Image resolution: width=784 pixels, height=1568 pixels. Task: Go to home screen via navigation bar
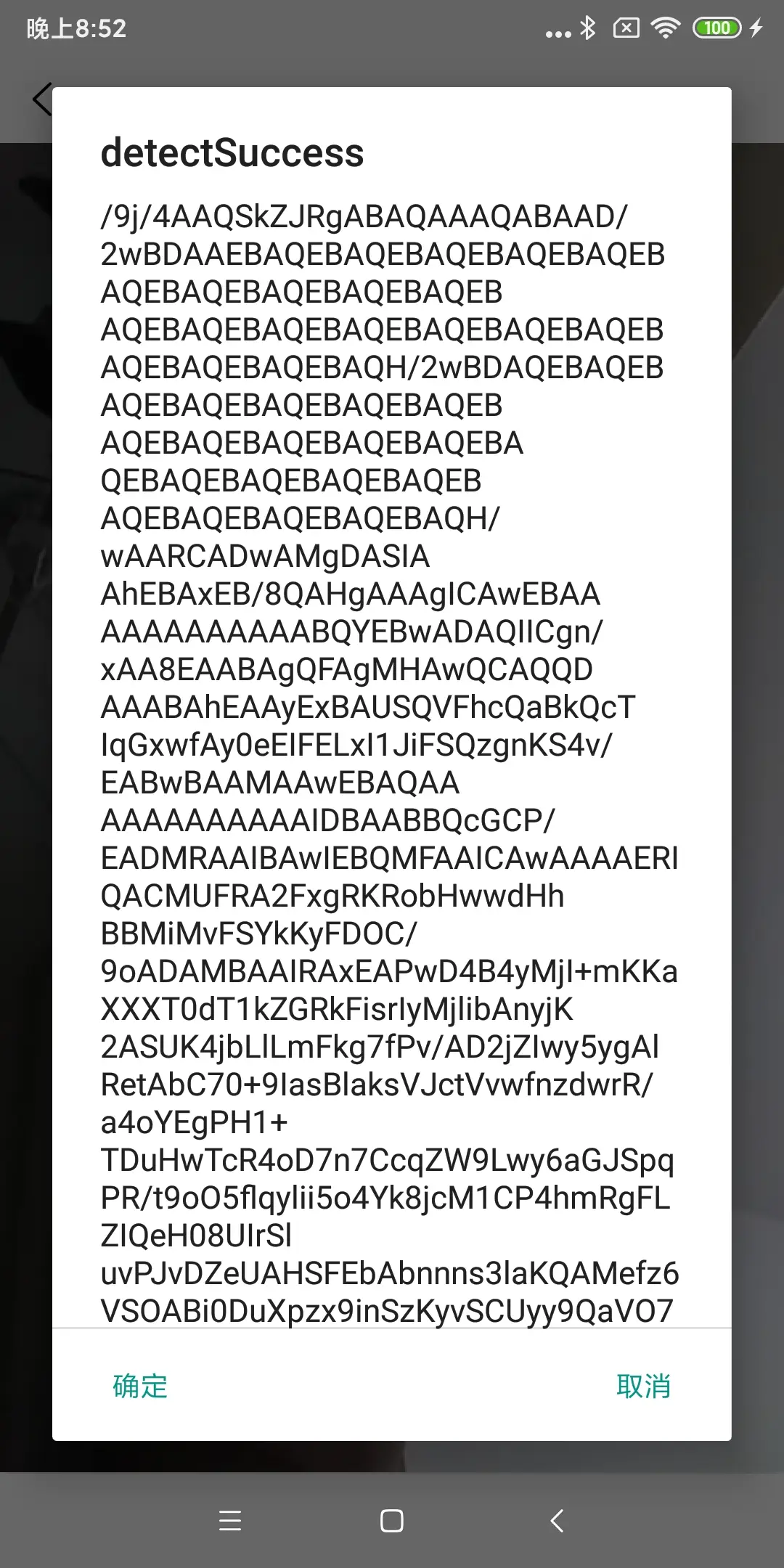(x=391, y=1520)
